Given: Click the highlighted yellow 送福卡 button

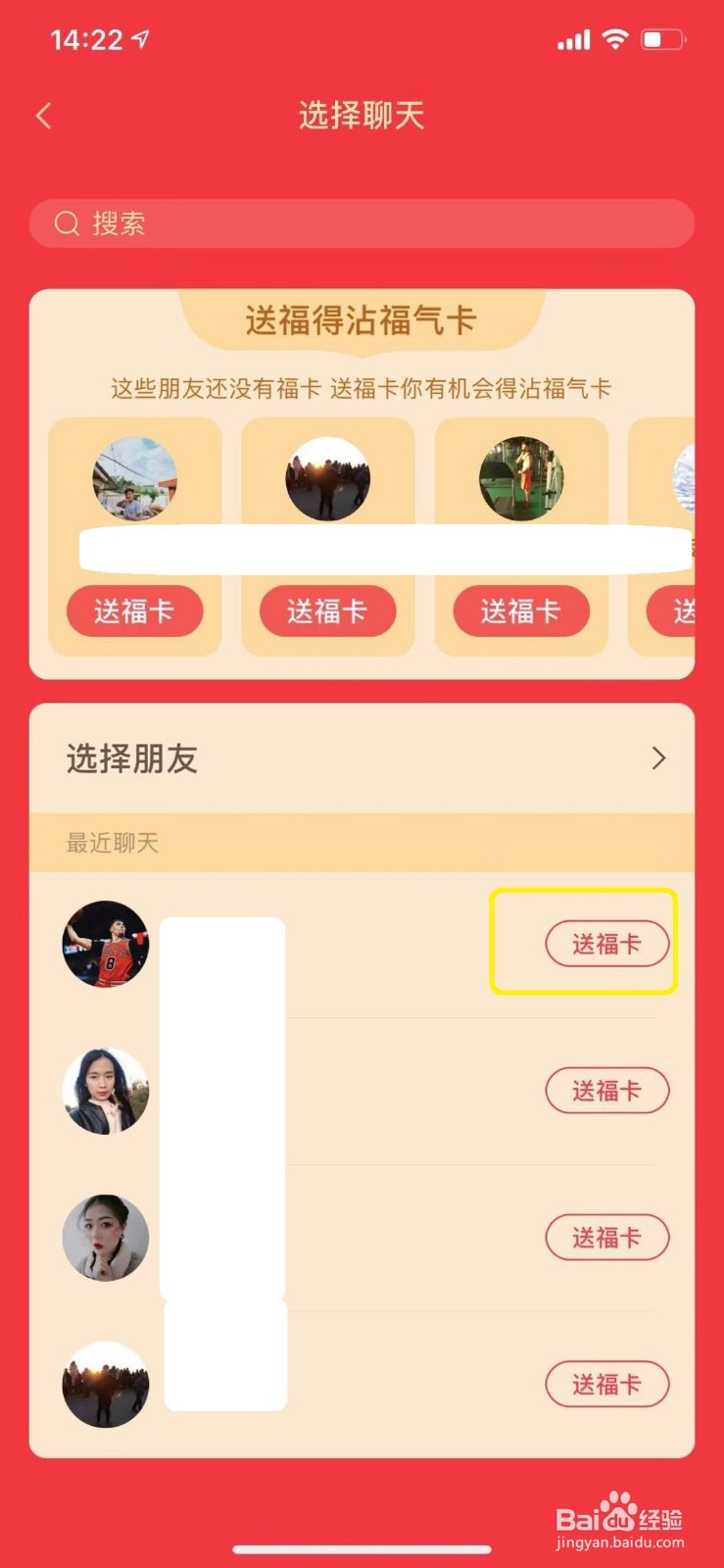Looking at the screenshot, I should coord(607,943).
